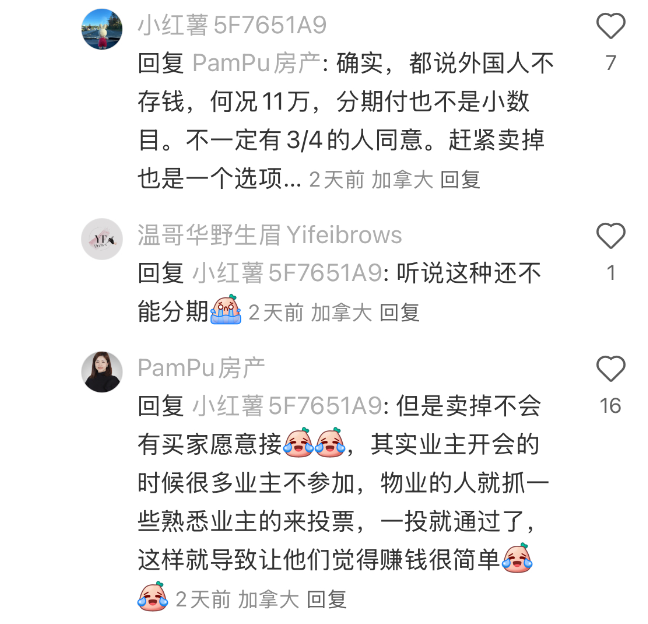The width and height of the screenshot is (648, 624).
Task: Like 小红薯 5F7651A9's comment with 7 likes
Action: 610,26
